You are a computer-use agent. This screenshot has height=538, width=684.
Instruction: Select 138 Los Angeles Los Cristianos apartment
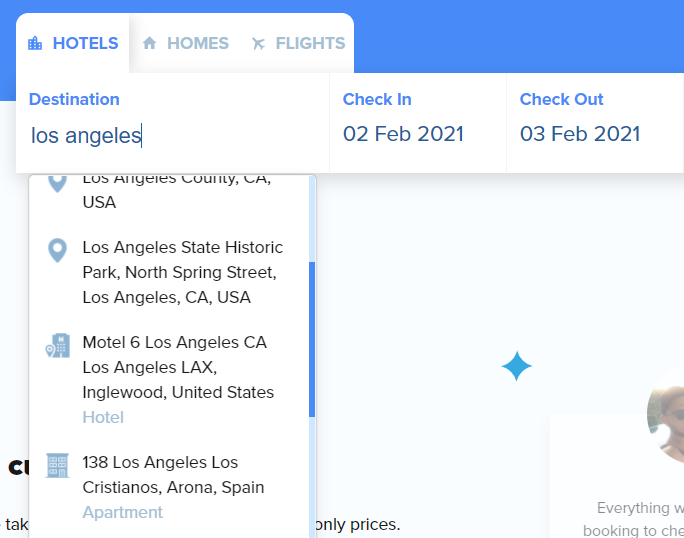tap(174, 476)
